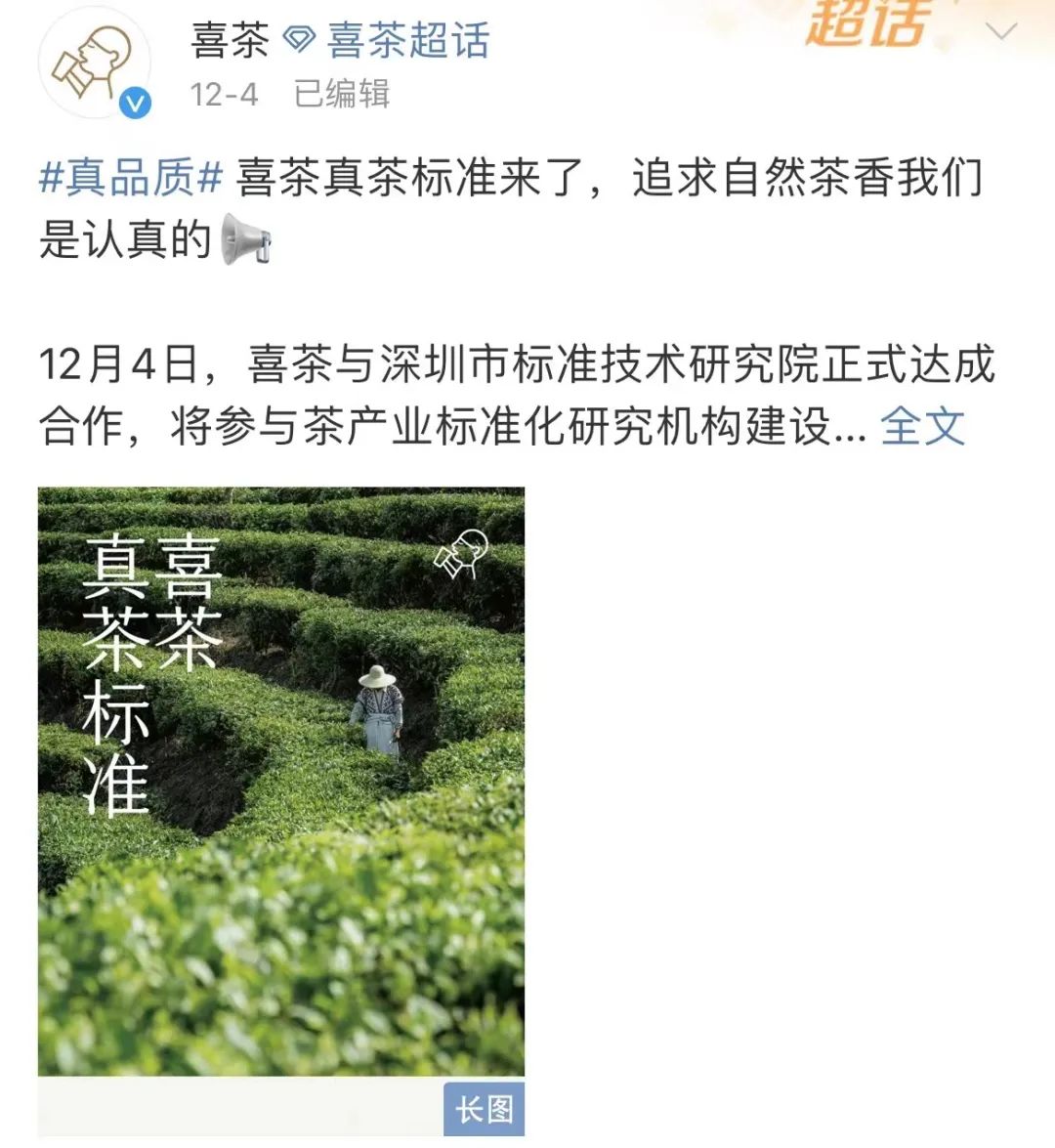Open the 真茶标准 long image

[x=281, y=782]
